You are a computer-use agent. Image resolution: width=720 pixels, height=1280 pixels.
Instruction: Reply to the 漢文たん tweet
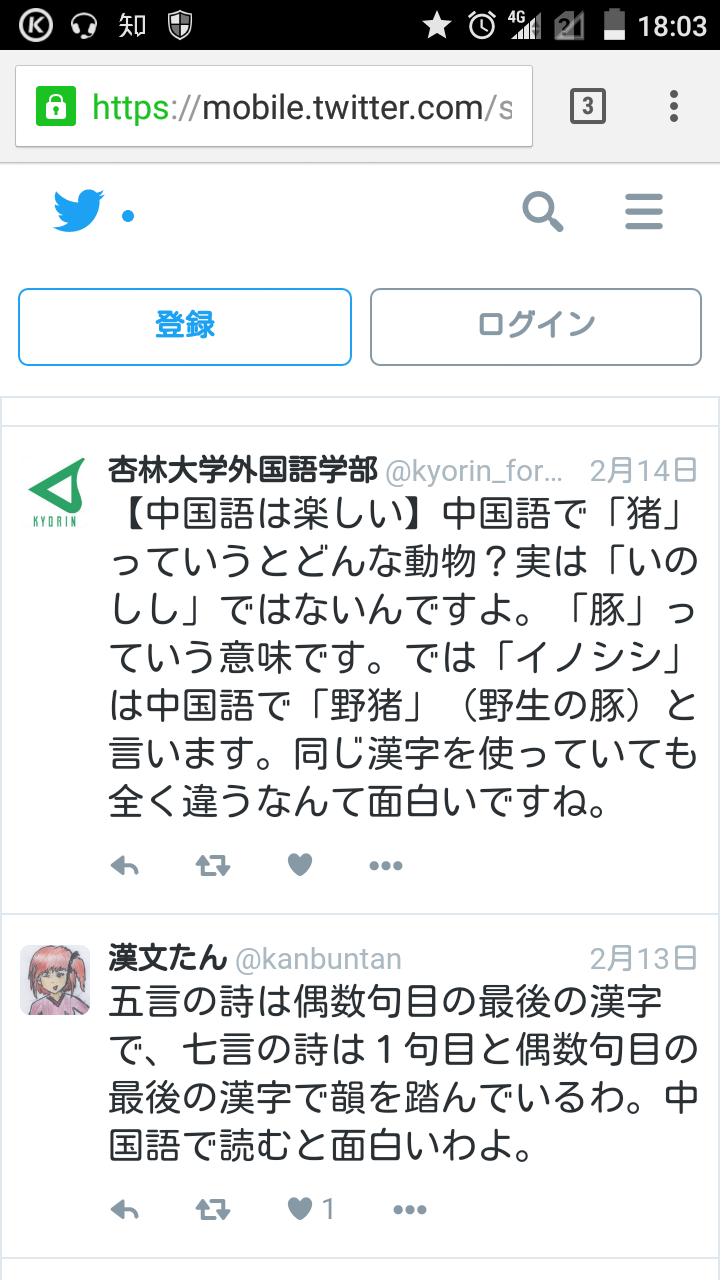coord(124,1210)
